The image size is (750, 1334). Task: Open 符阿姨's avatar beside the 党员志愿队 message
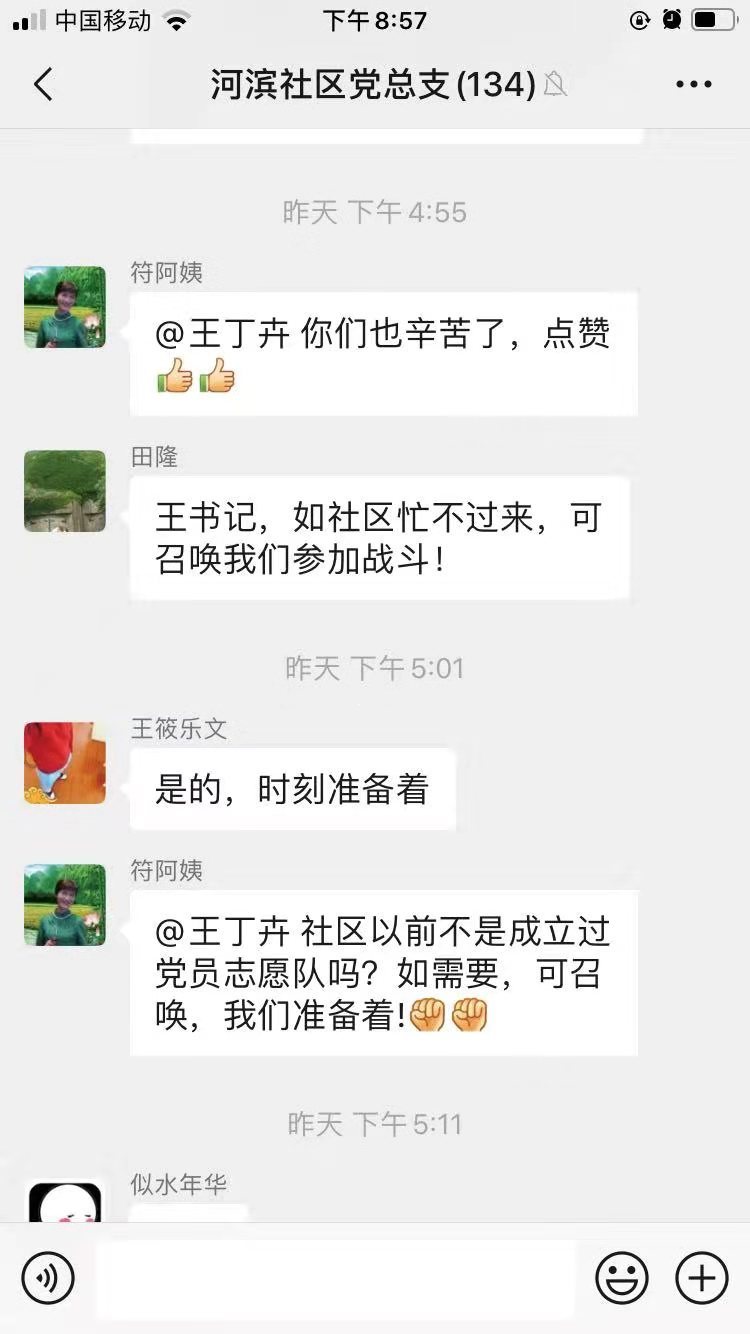[65, 905]
